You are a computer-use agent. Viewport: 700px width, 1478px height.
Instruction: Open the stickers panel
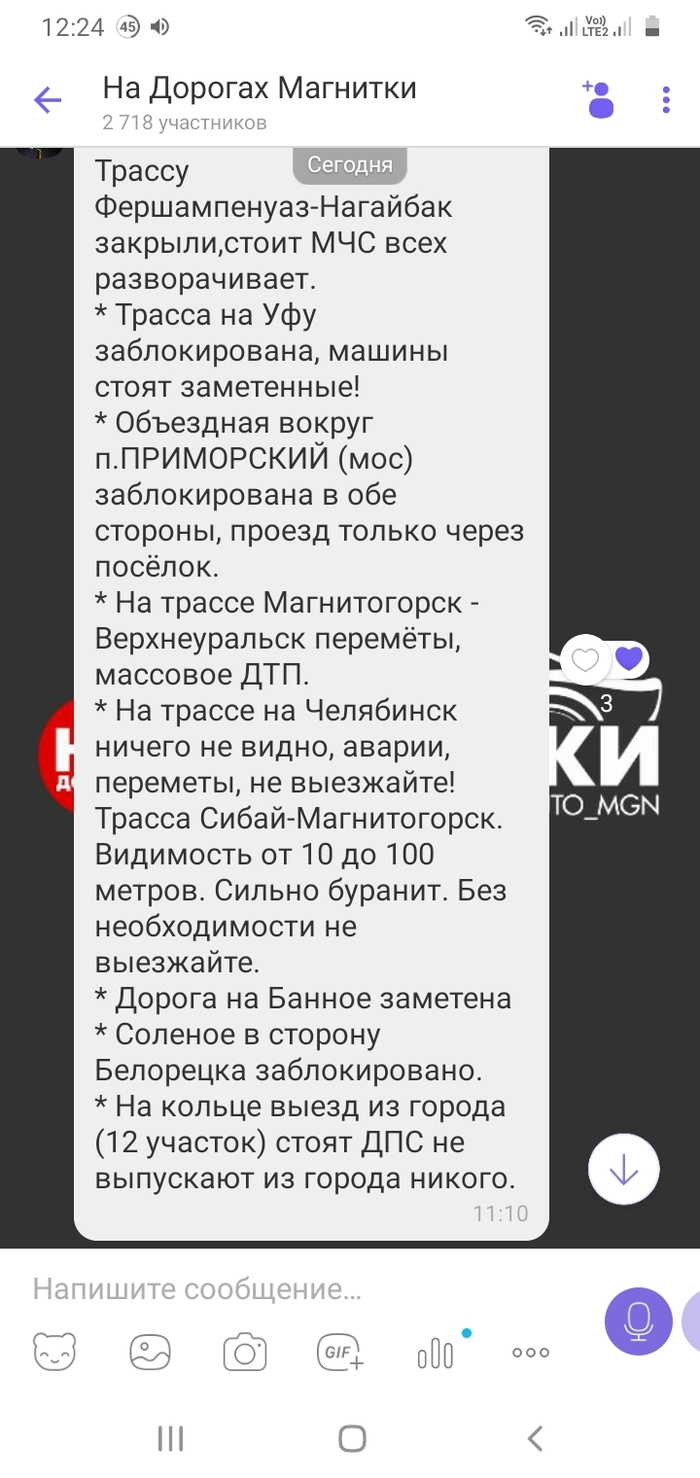click(x=54, y=1352)
